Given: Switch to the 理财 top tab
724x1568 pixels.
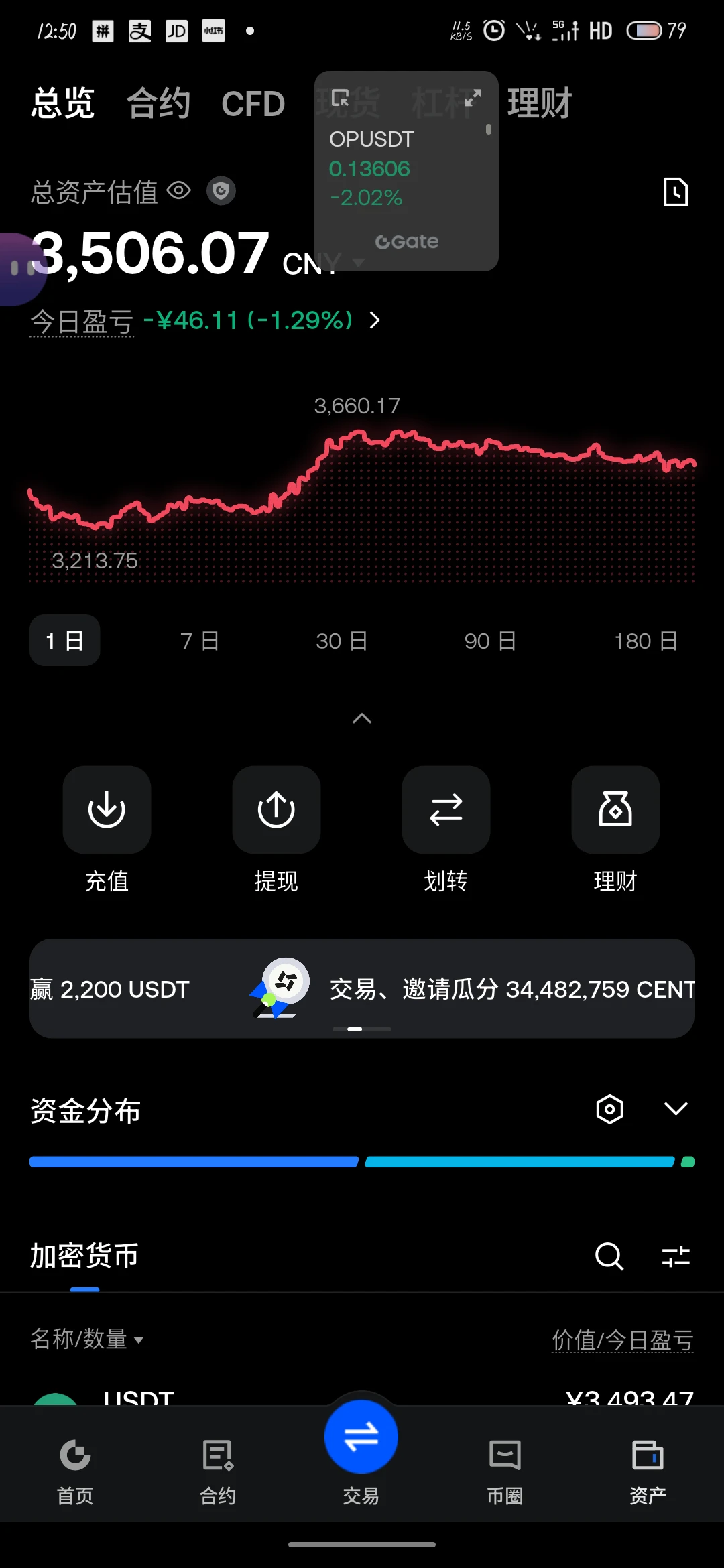Looking at the screenshot, I should pos(540,104).
